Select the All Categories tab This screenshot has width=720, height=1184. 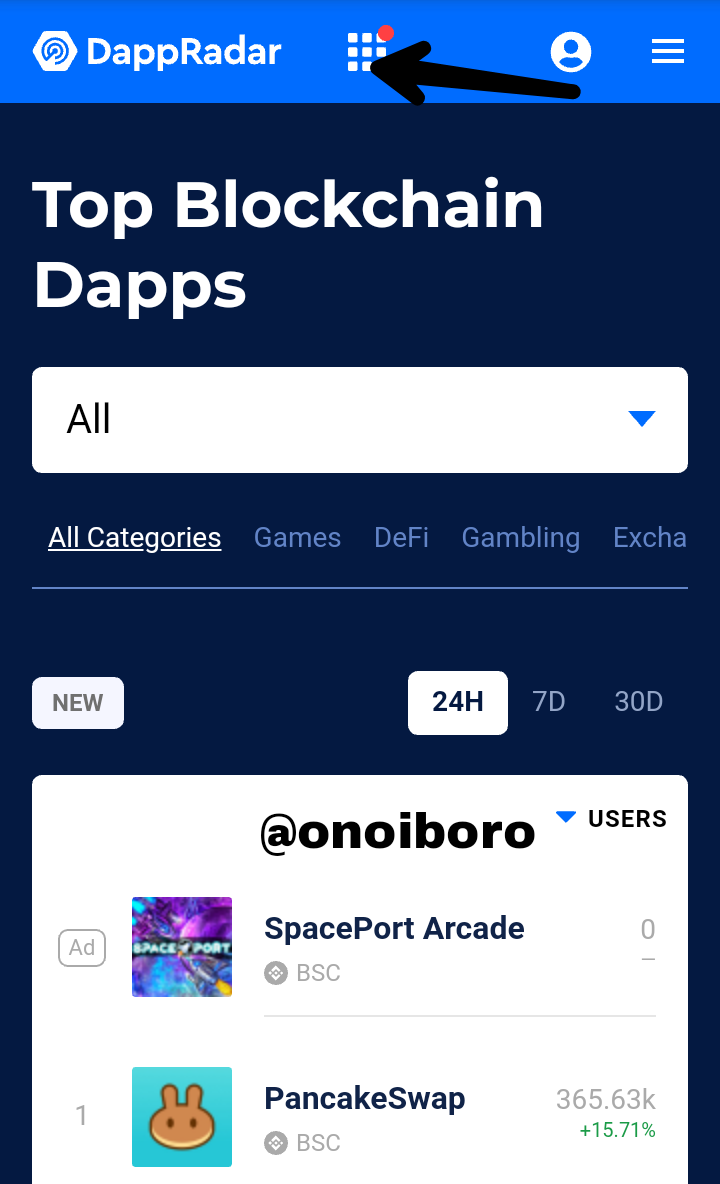[x=135, y=538]
